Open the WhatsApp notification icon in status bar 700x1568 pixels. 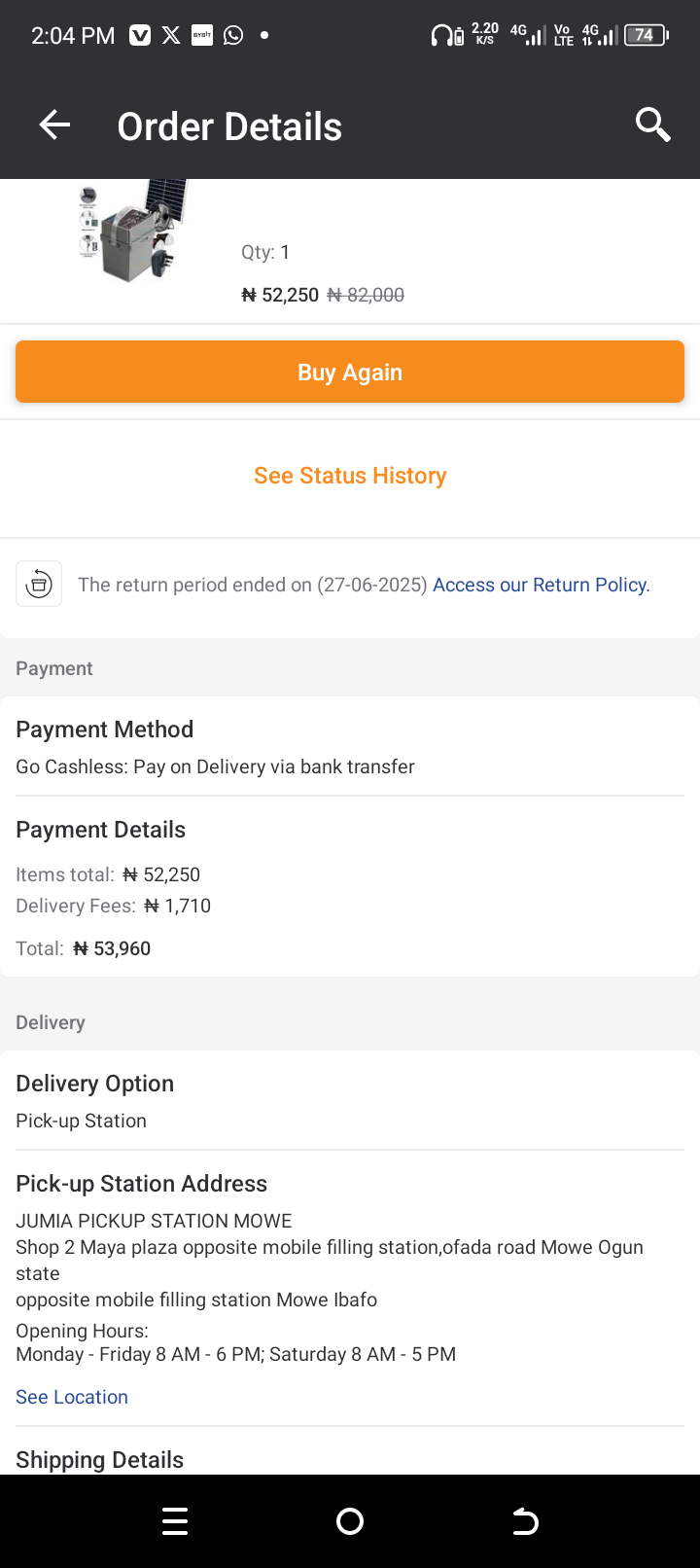233,34
